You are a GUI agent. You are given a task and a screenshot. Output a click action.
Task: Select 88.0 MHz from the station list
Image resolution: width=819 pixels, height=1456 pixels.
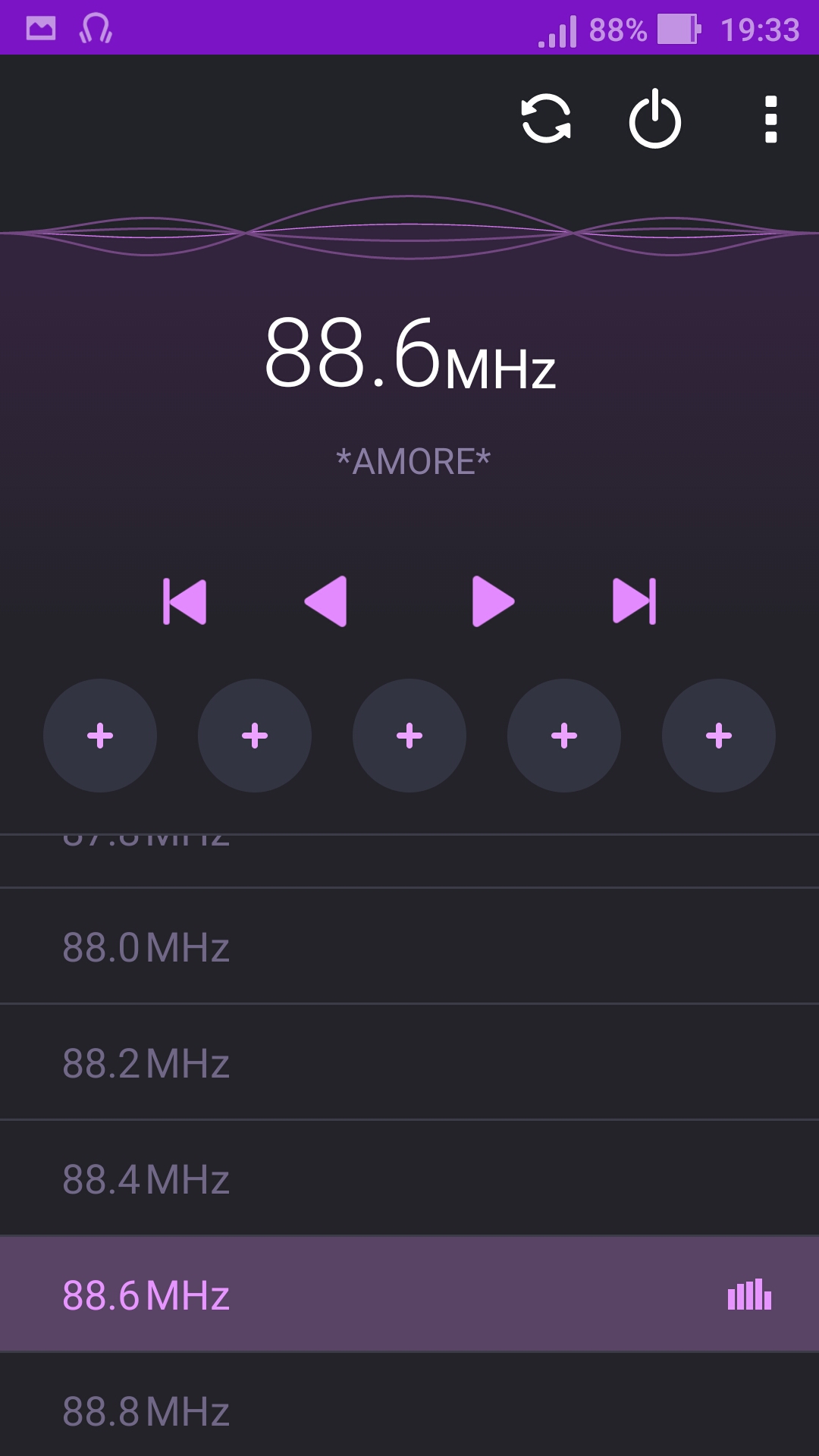(x=409, y=946)
